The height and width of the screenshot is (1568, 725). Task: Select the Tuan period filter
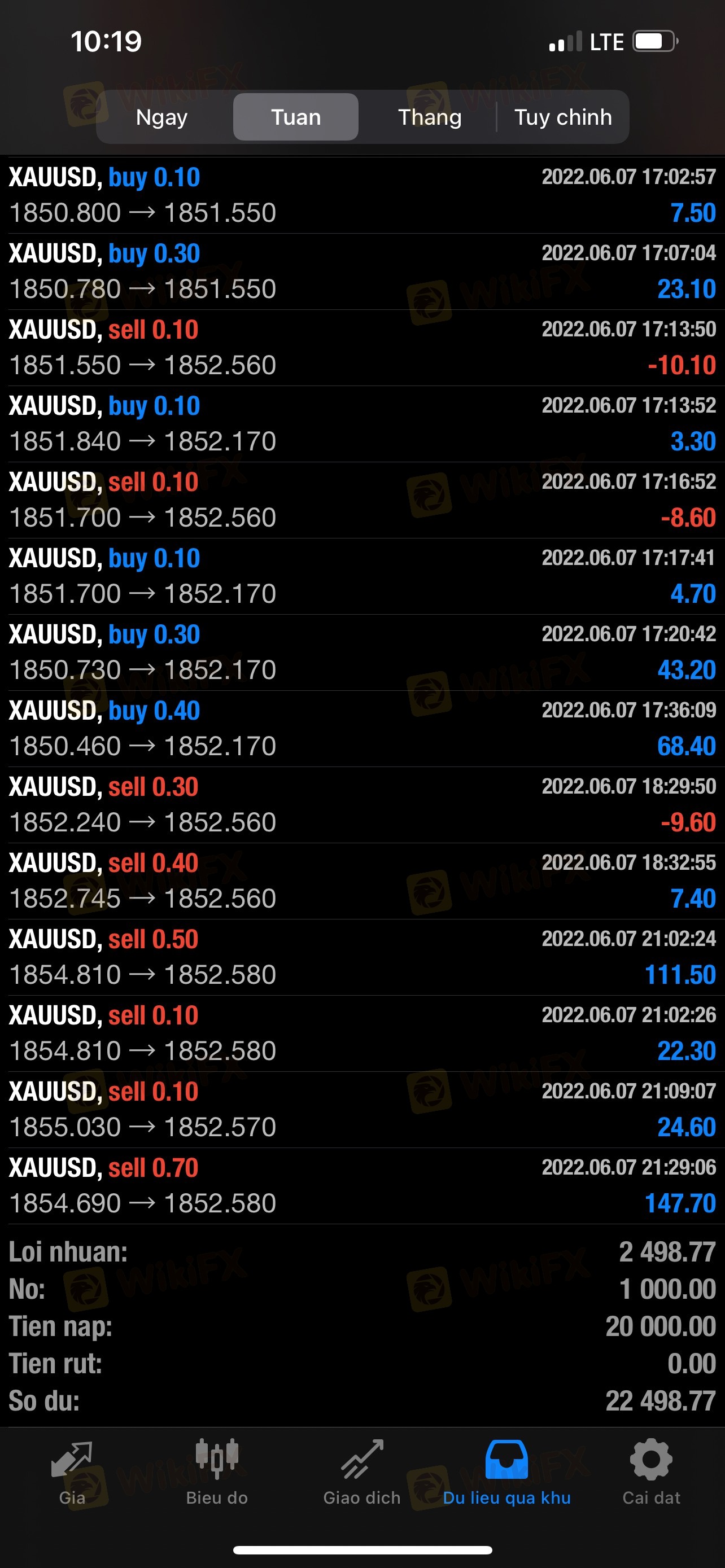296,117
